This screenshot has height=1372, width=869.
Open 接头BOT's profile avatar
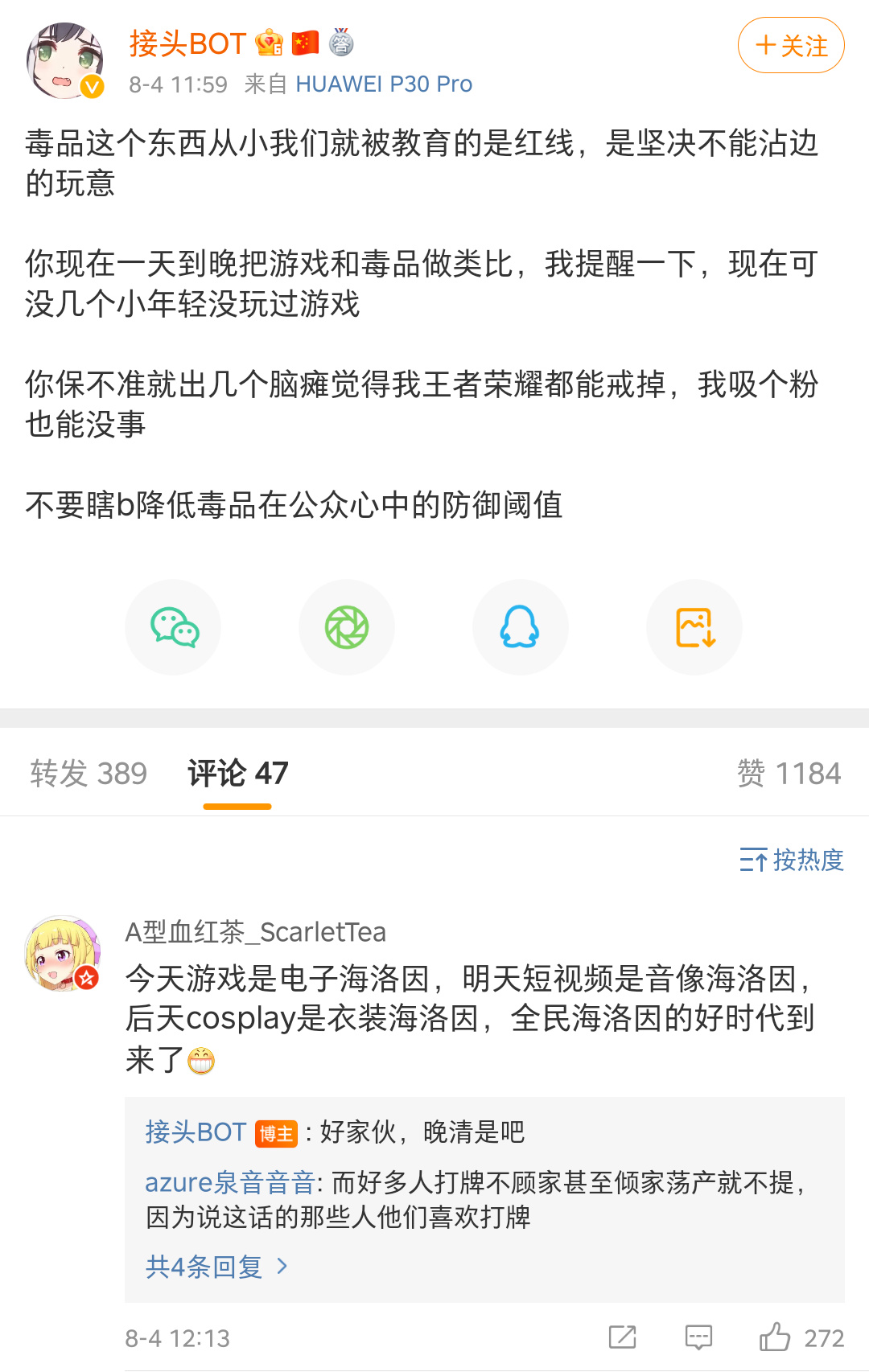[65, 61]
